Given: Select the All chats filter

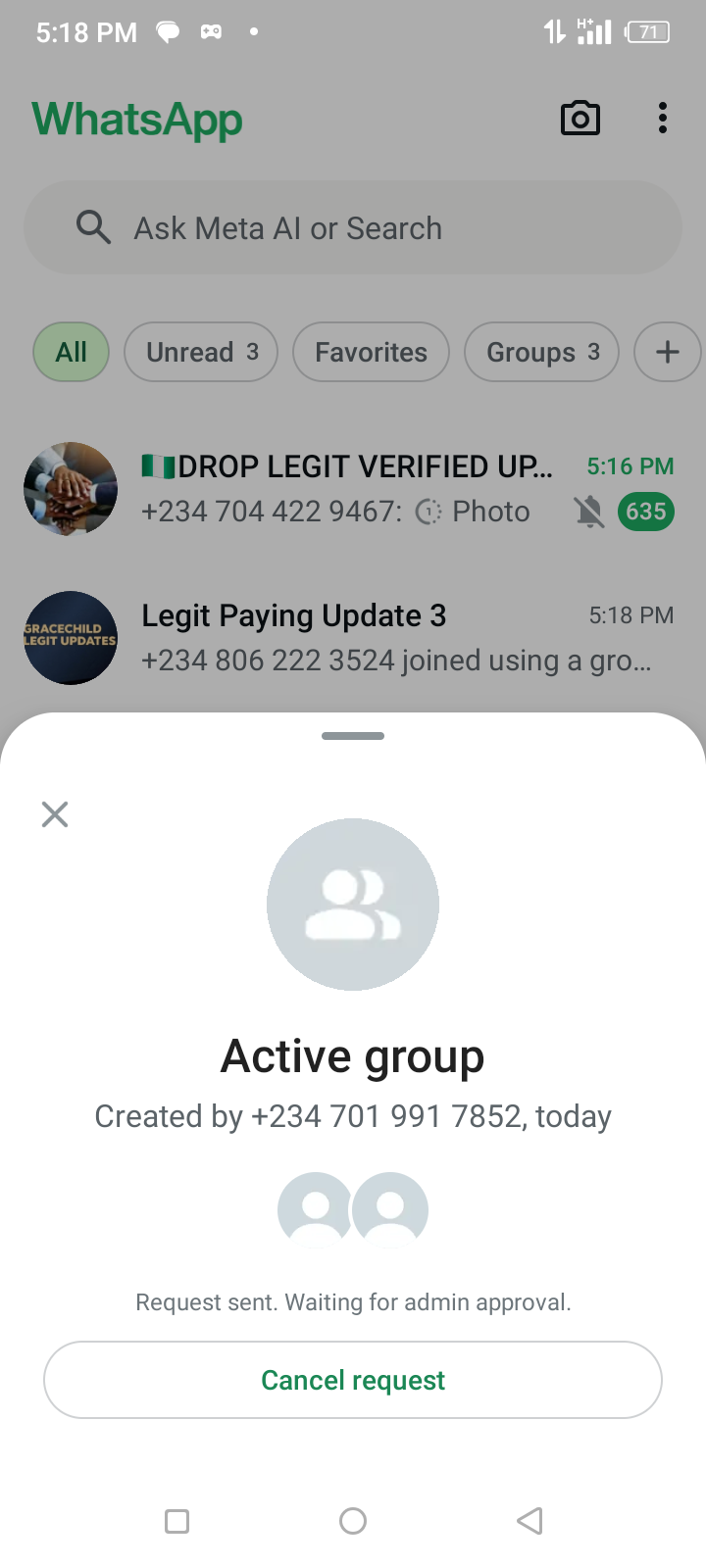Looking at the screenshot, I should (x=71, y=352).
